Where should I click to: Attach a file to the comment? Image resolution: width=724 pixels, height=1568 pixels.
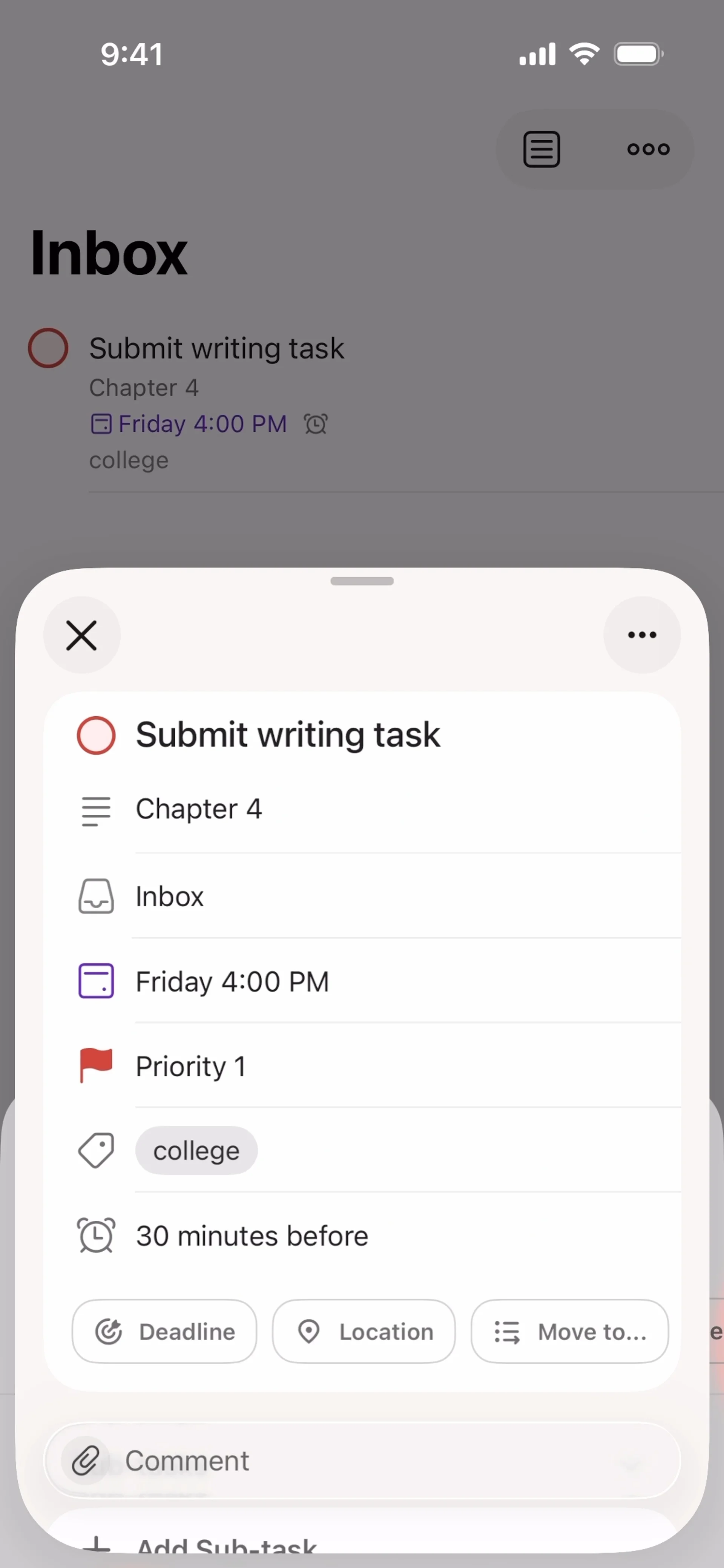[x=85, y=1460]
